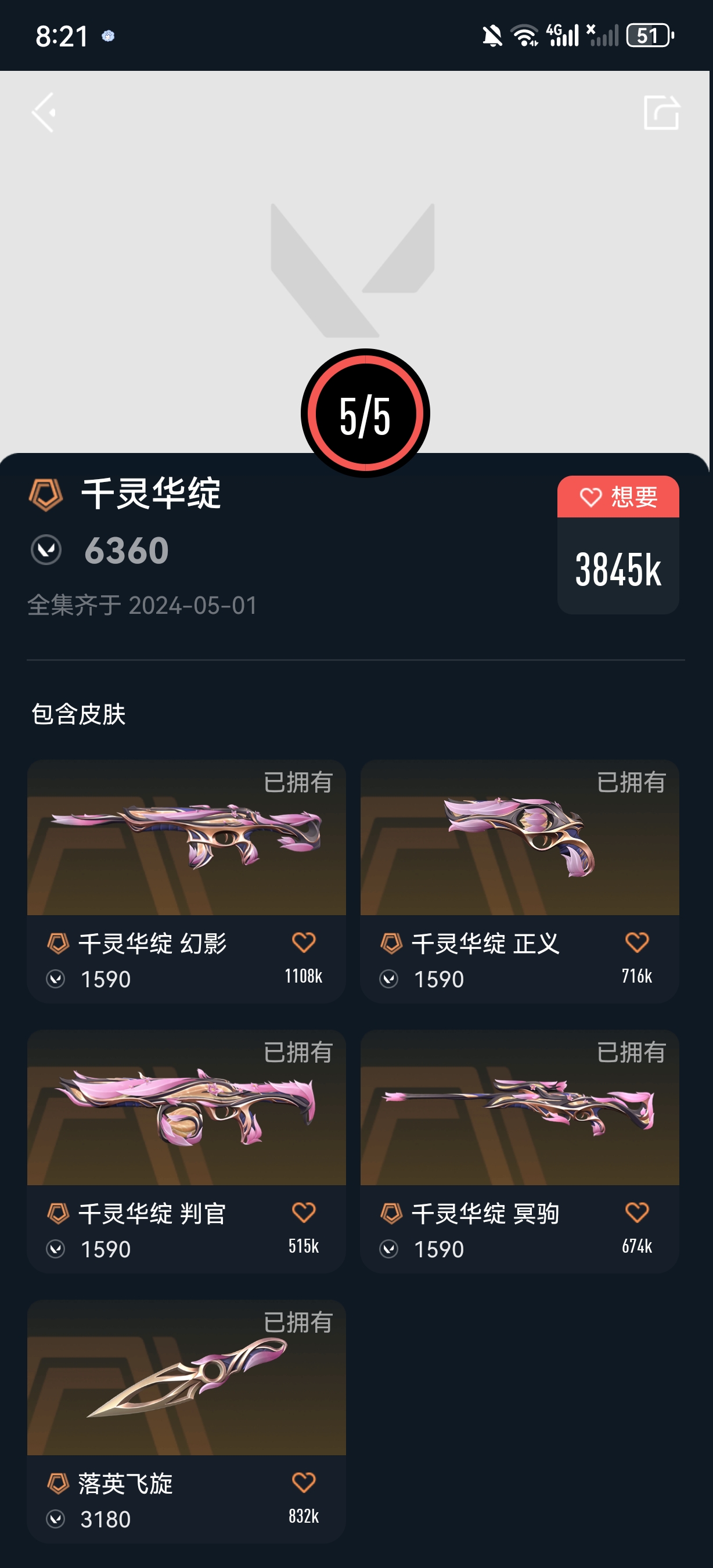Like the 千灵华绽 幻影 skin
Image resolution: width=713 pixels, height=1568 pixels.
[304, 943]
